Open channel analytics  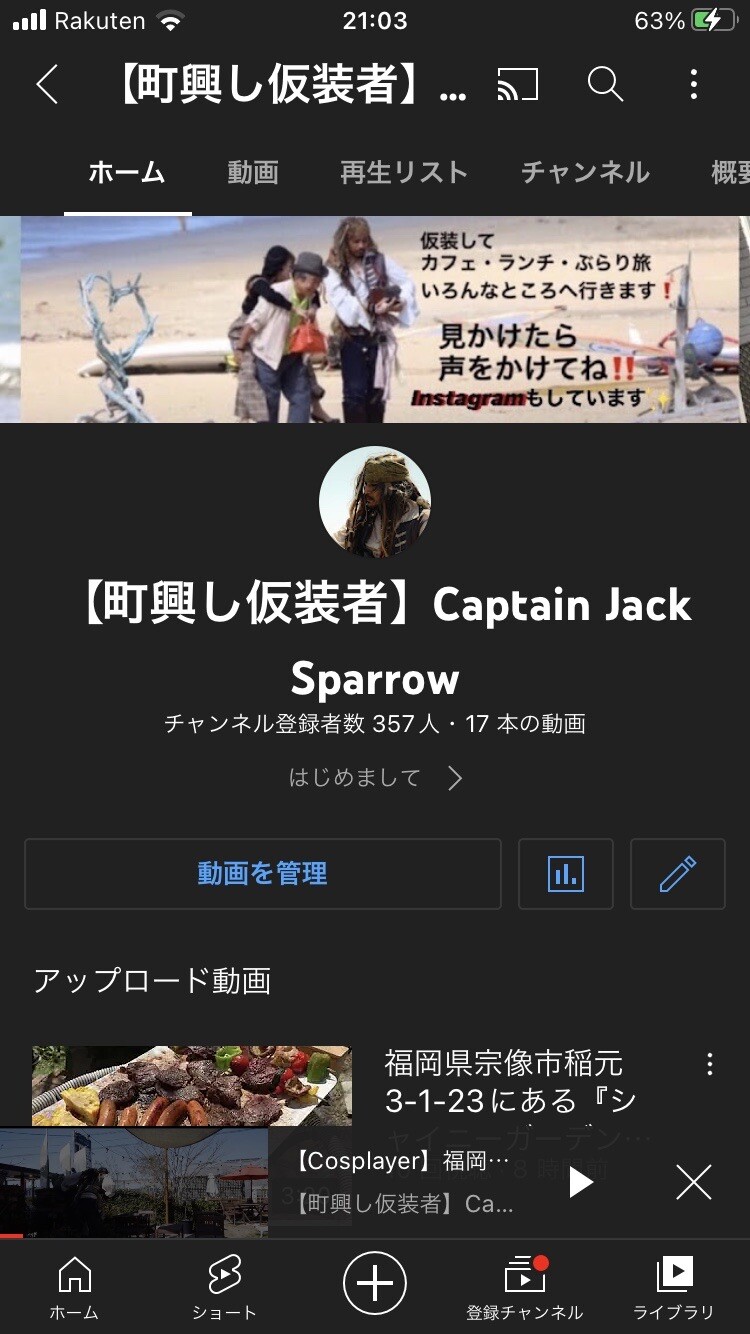pos(566,874)
